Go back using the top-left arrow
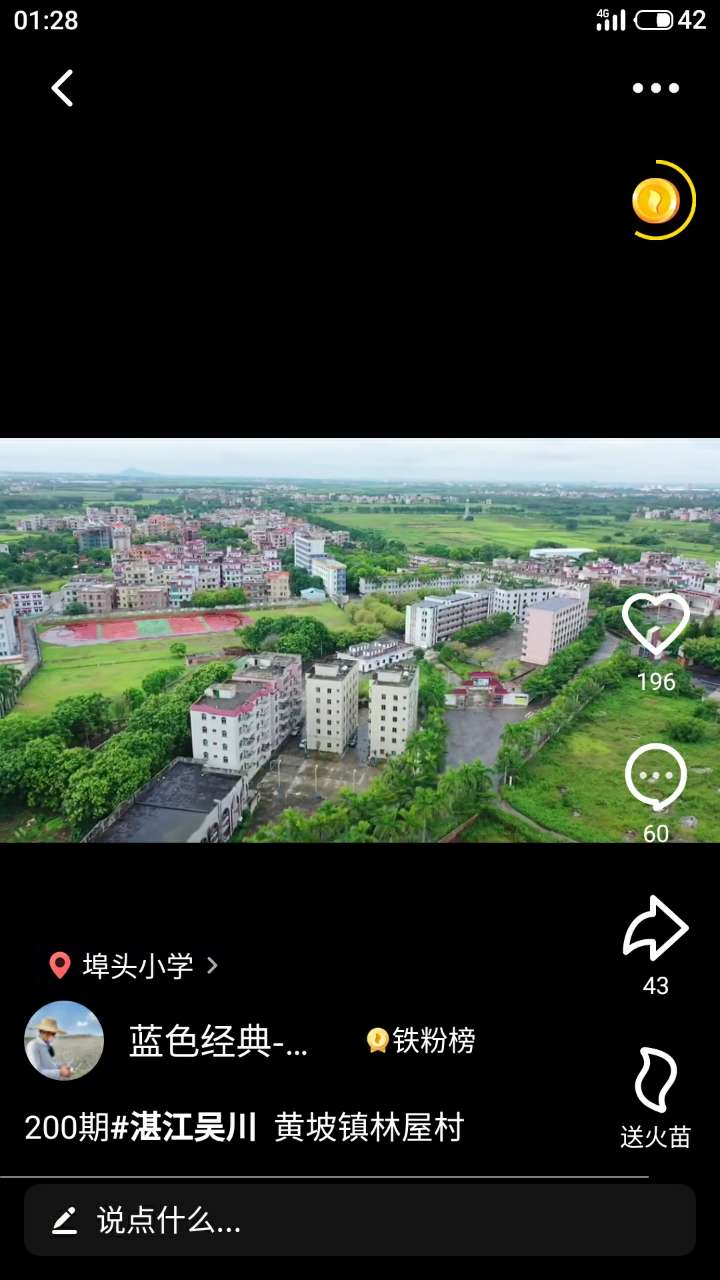This screenshot has width=720, height=1280. pyautogui.click(x=62, y=88)
